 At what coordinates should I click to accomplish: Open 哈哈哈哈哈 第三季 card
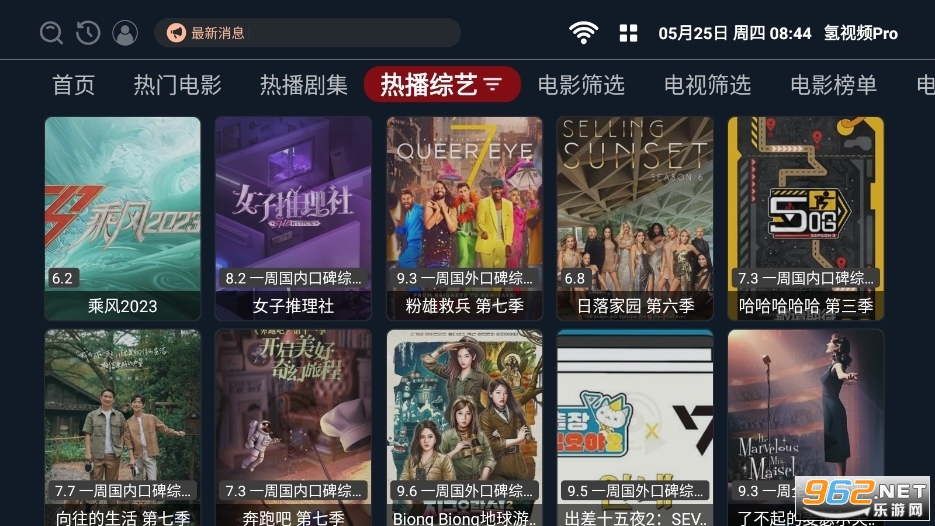point(805,218)
